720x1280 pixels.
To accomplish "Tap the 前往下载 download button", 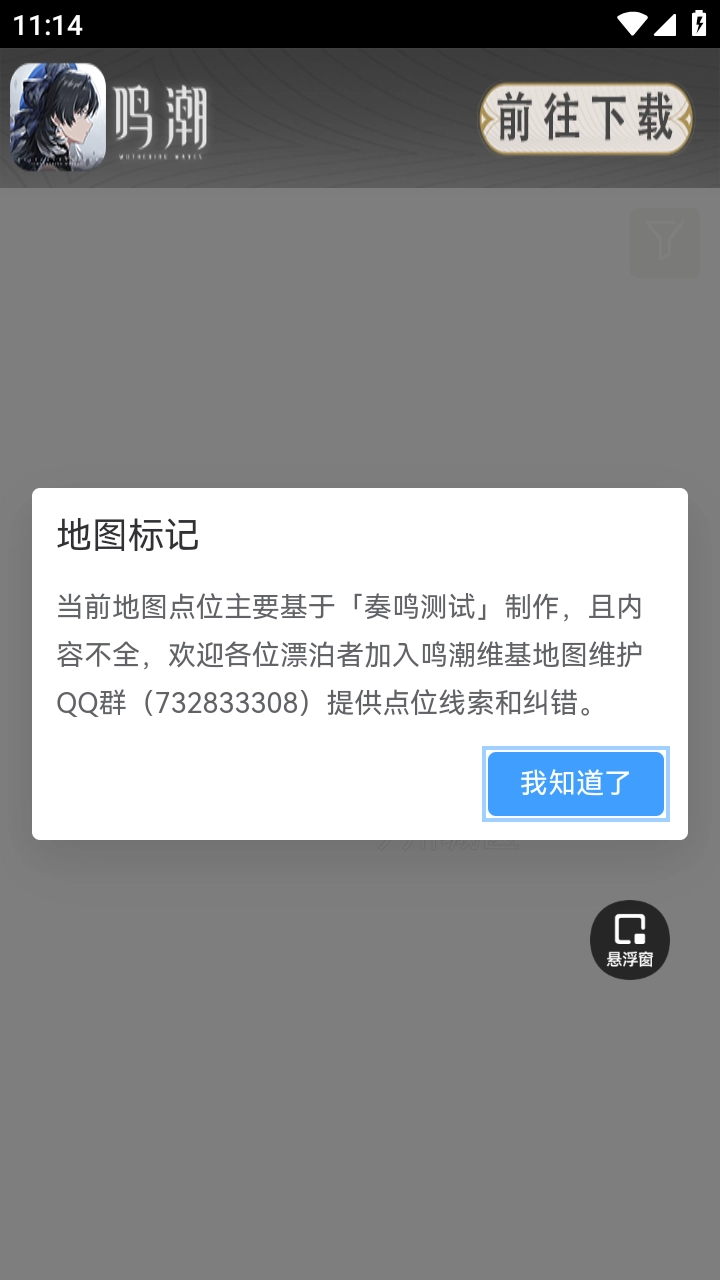I will pyautogui.click(x=586, y=120).
